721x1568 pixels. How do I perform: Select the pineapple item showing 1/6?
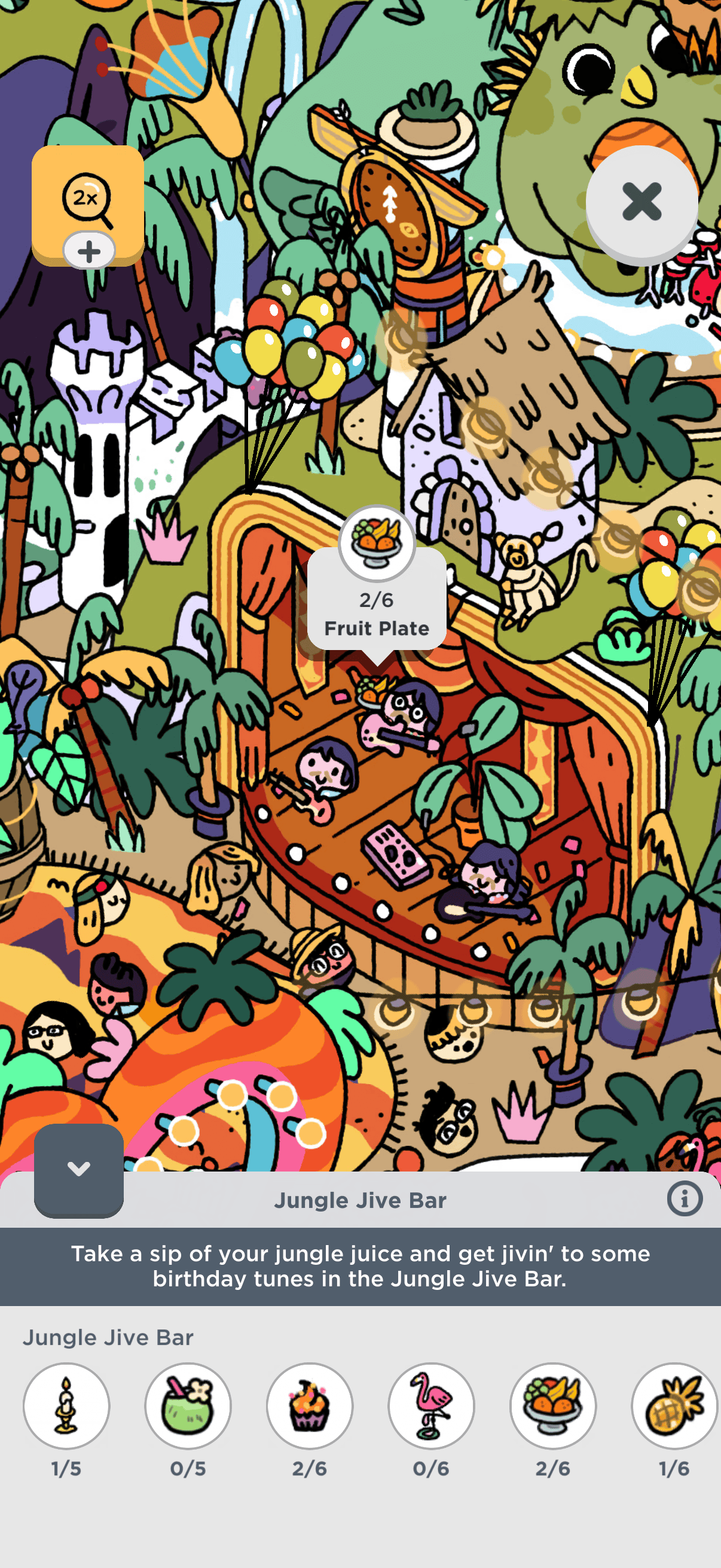[674, 1405]
